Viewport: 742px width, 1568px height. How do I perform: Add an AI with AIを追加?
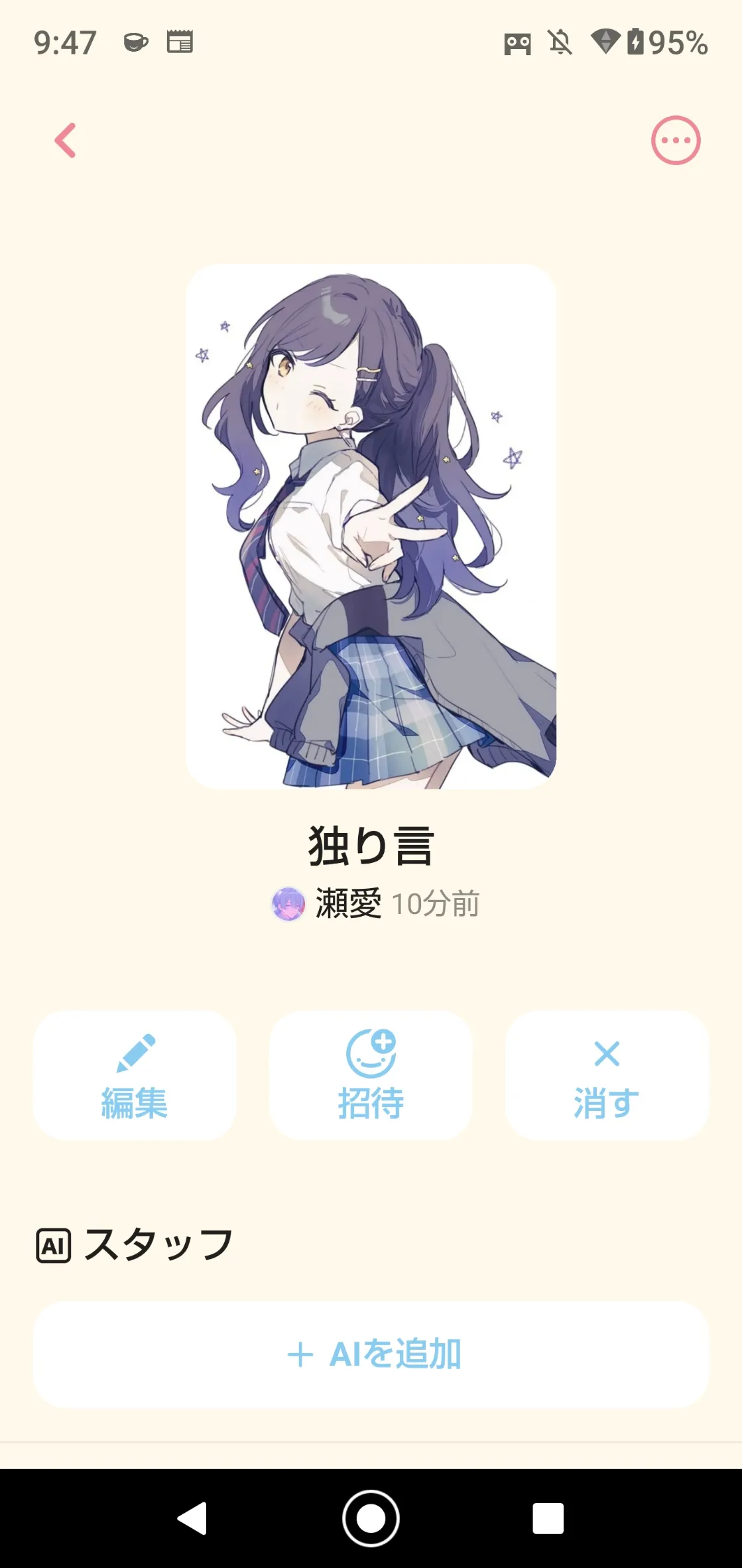pyautogui.click(x=371, y=1354)
